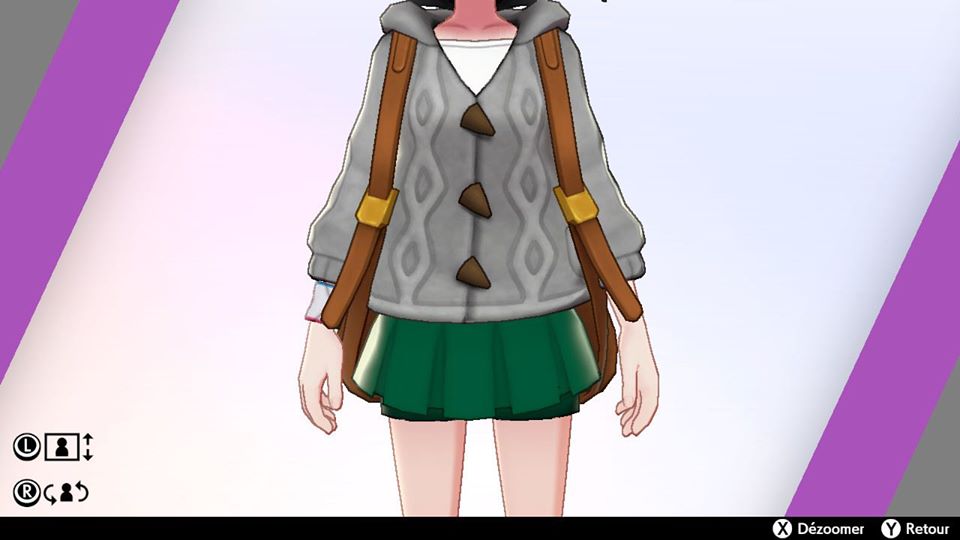Select Retour to go back
Image resolution: width=960 pixels, height=540 pixels.
coord(918,528)
